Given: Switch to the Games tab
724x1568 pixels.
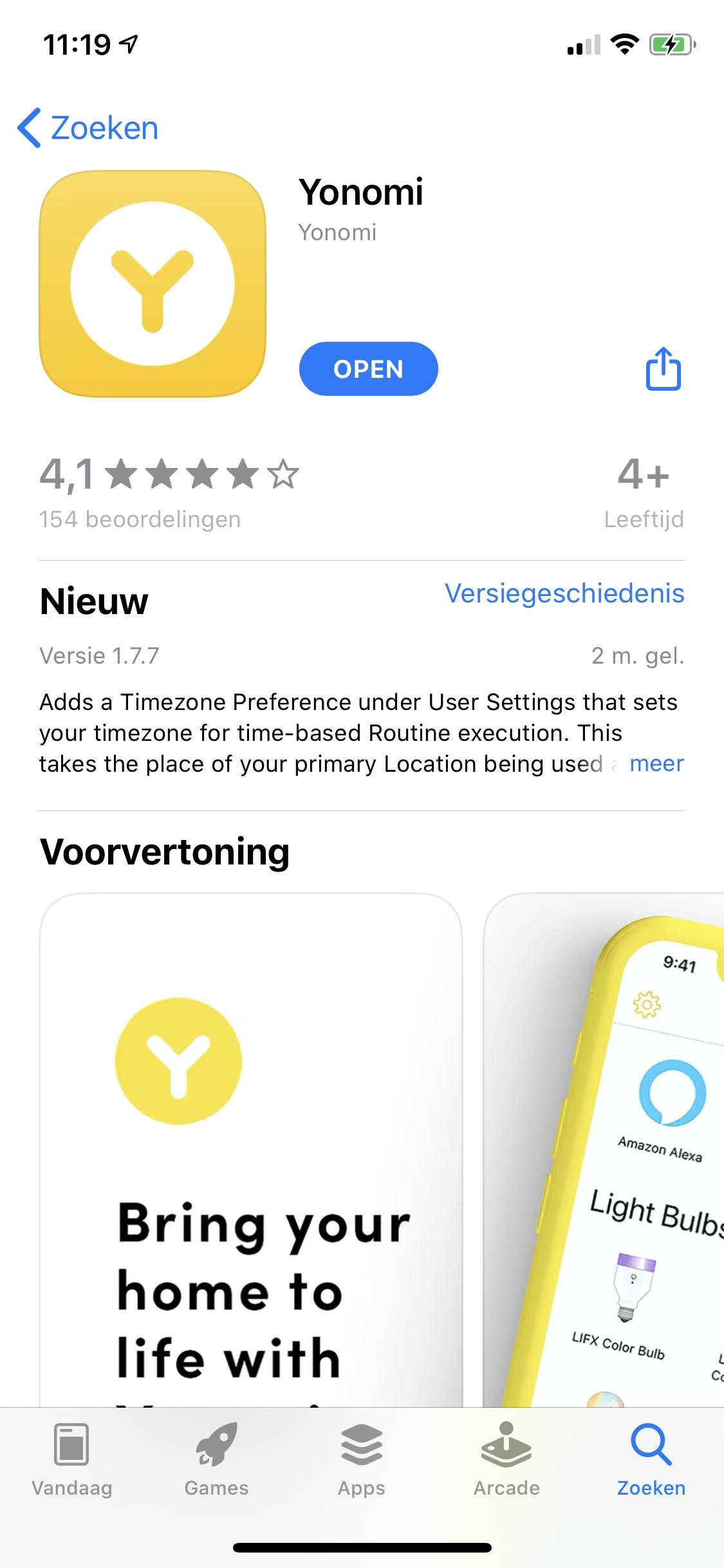Looking at the screenshot, I should (x=217, y=1461).
